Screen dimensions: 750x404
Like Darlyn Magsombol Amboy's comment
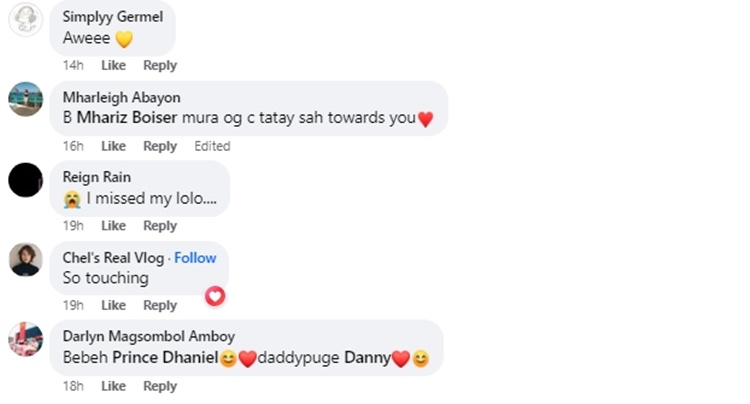click(x=113, y=386)
